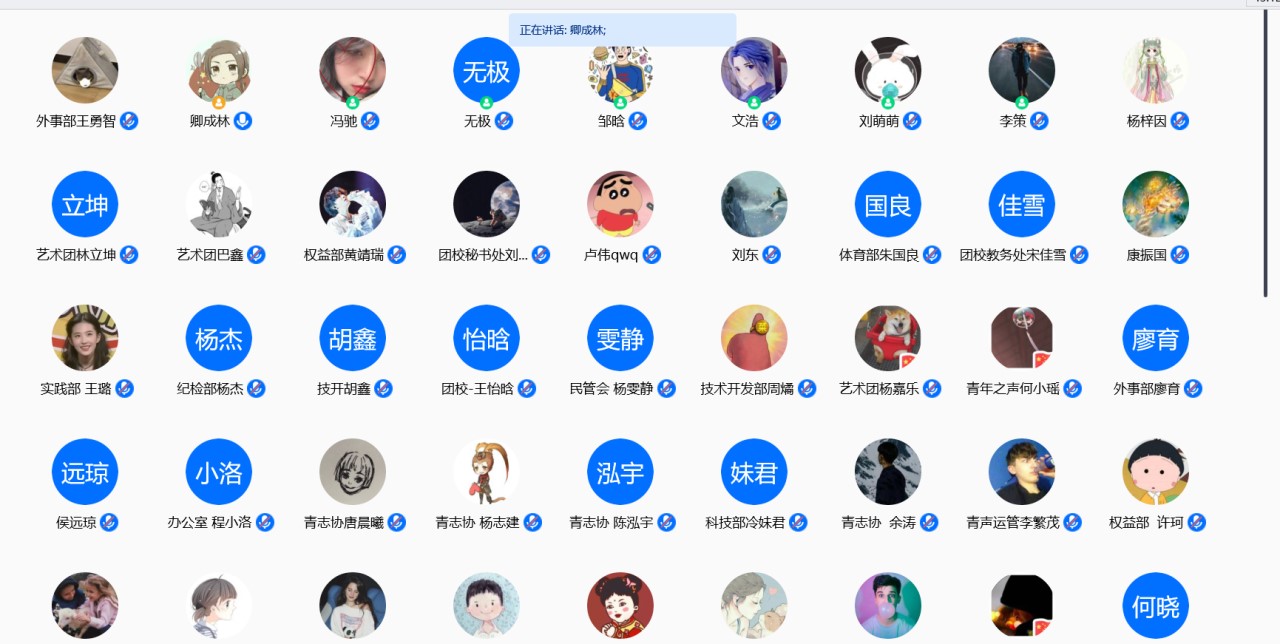Tap the mic icon next to 科技部冷妹君

pos(798,522)
